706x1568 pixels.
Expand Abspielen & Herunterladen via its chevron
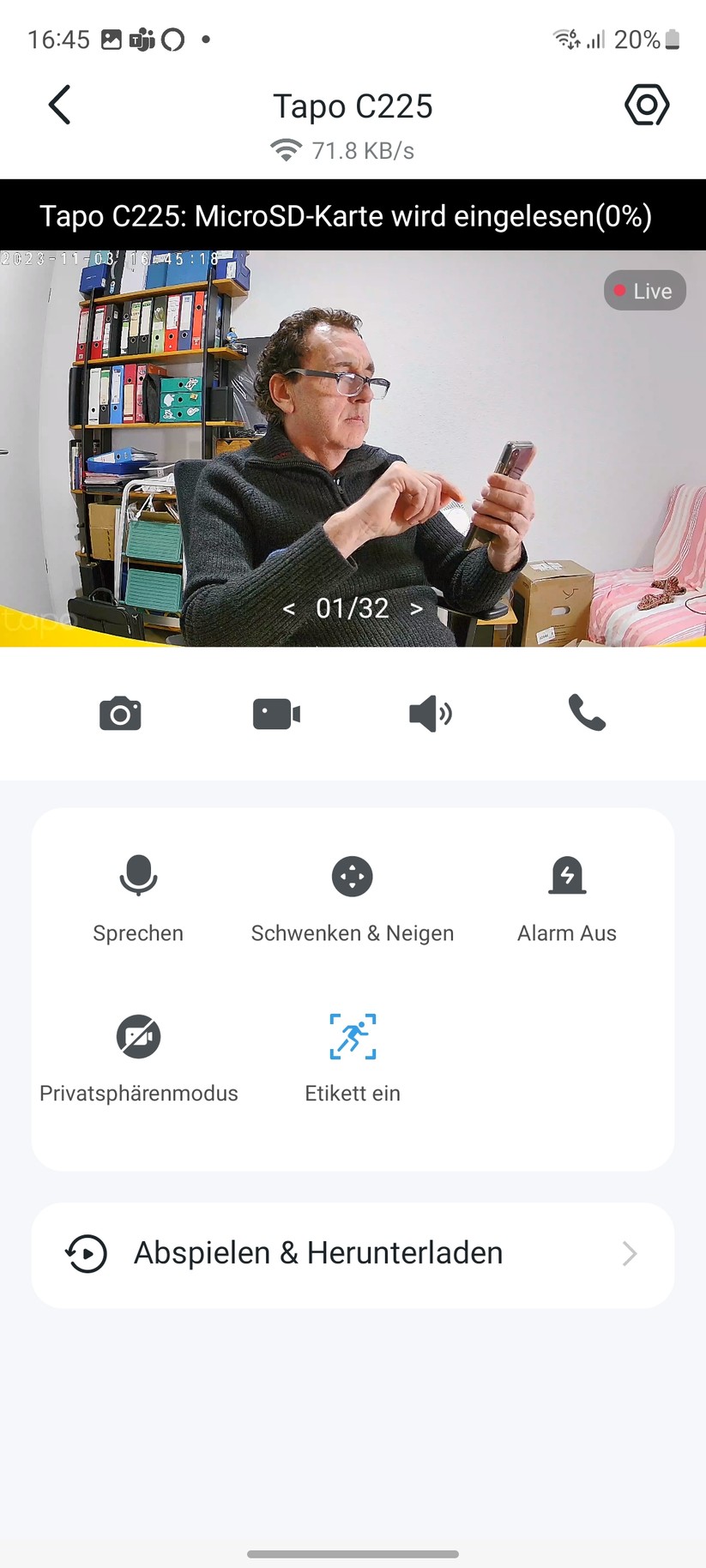[x=629, y=1254]
